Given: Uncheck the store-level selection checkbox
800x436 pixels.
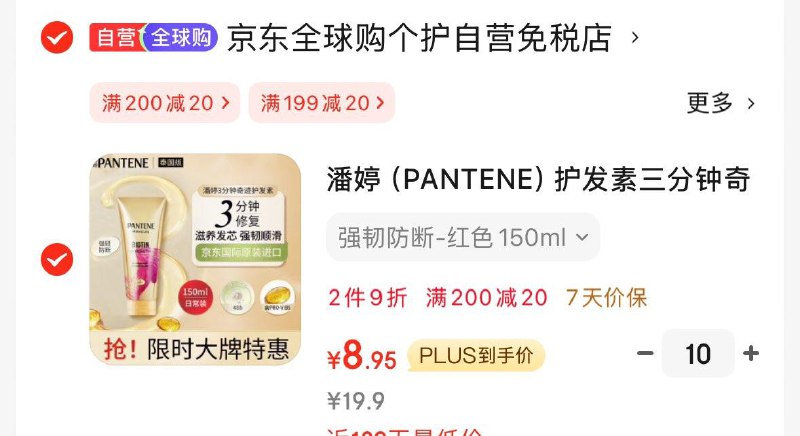Looking at the screenshot, I should [56, 39].
